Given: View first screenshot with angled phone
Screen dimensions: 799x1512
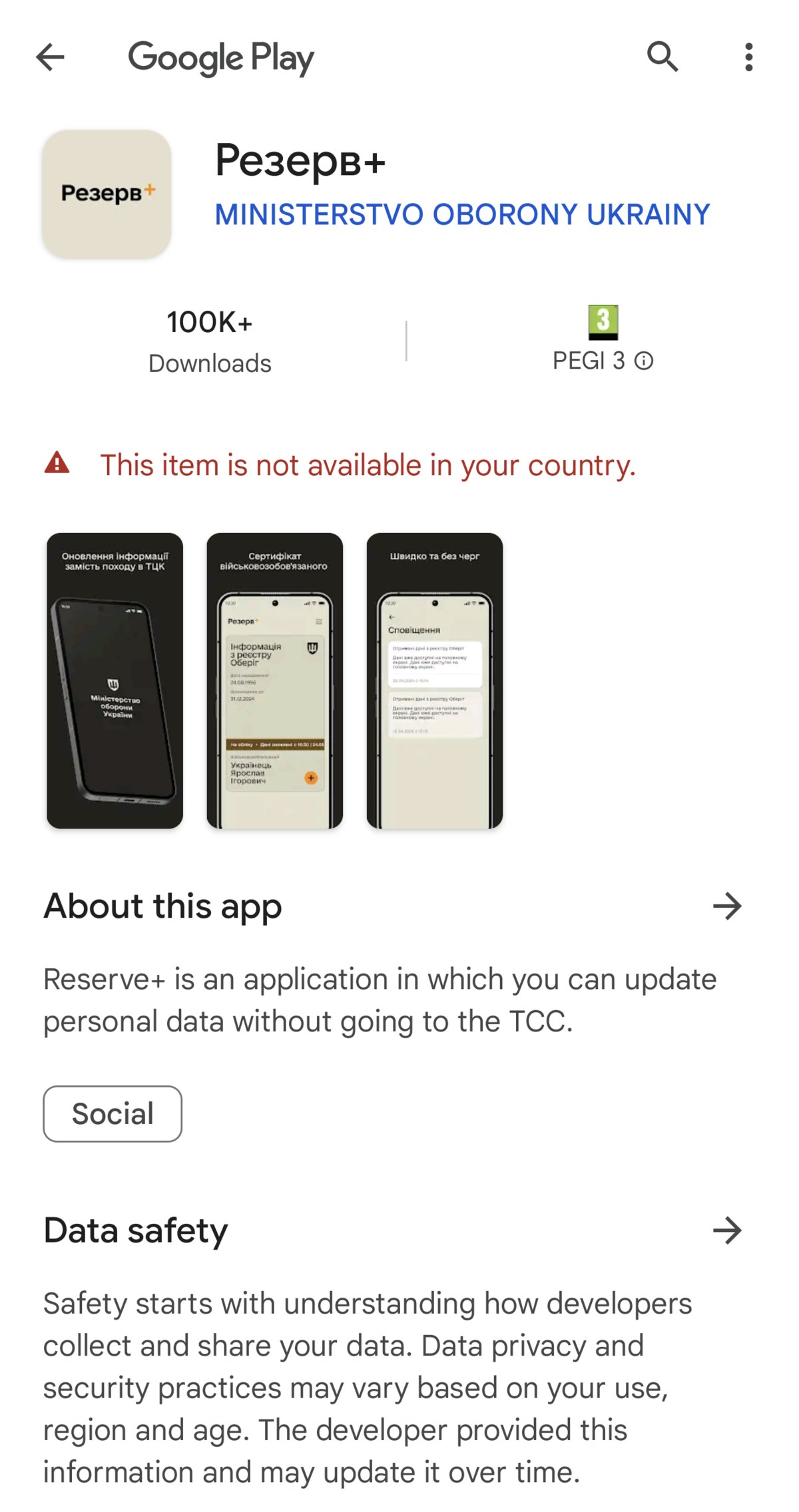Looking at the screenshot, I should [115, 680].
